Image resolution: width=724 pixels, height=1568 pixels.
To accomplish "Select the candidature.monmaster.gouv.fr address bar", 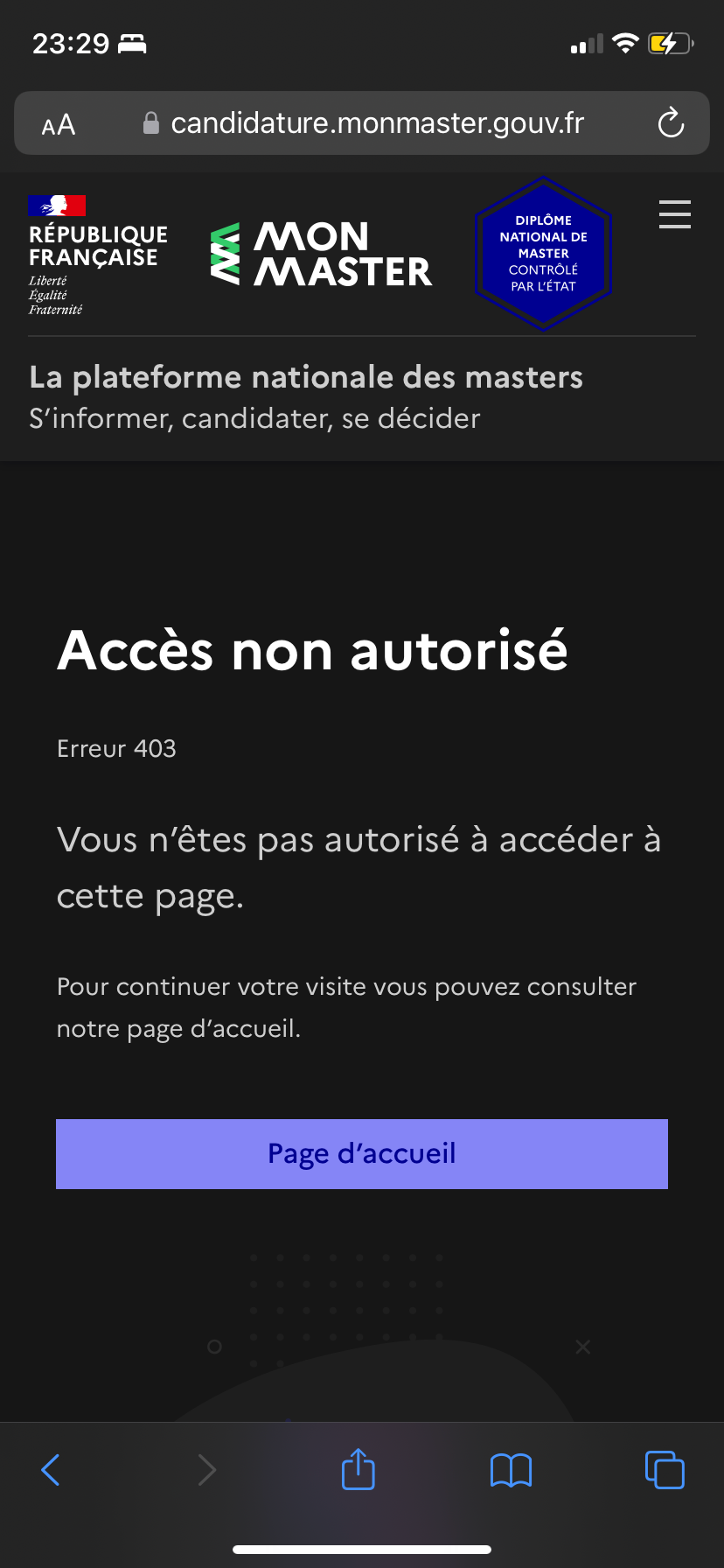I will point(376,123).
